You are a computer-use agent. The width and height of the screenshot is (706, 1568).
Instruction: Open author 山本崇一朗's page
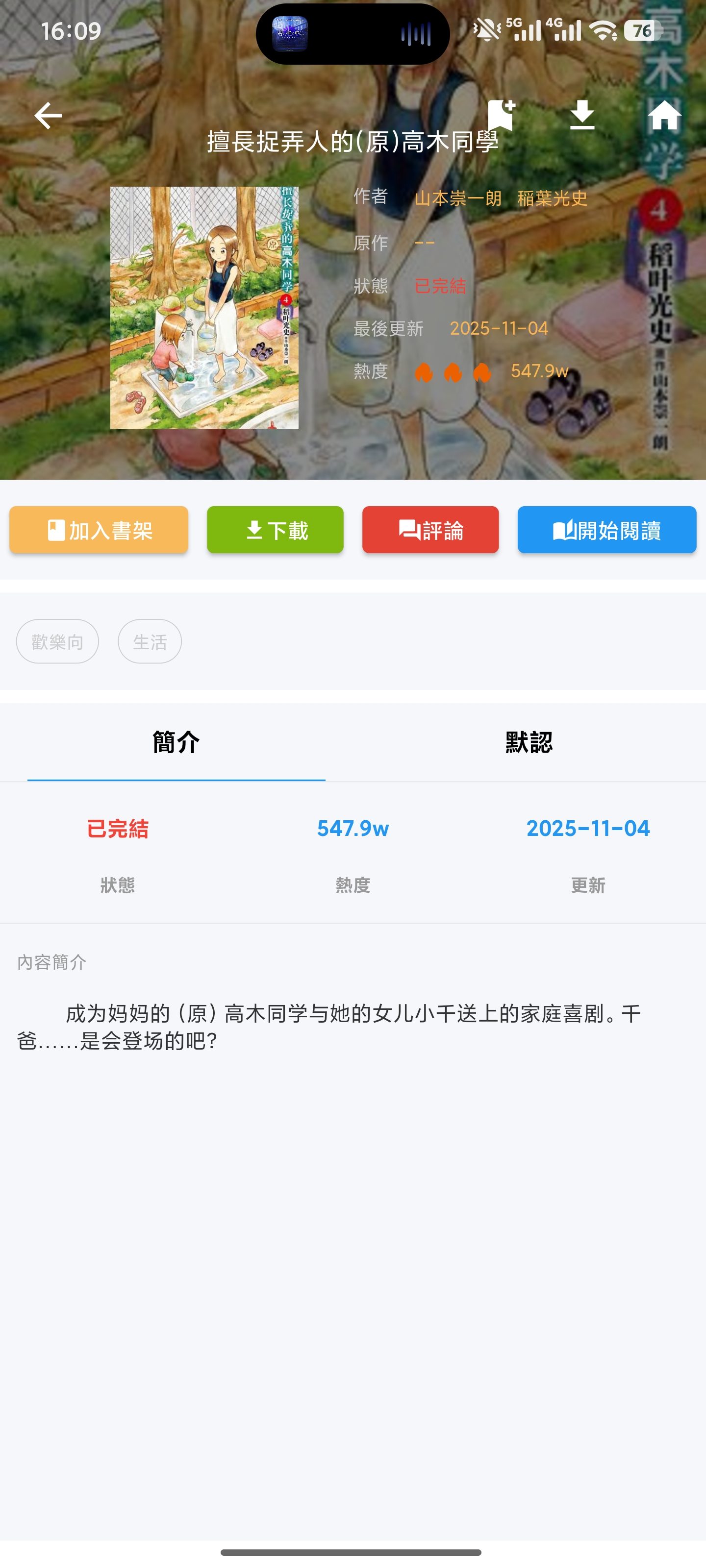(457, 198)
